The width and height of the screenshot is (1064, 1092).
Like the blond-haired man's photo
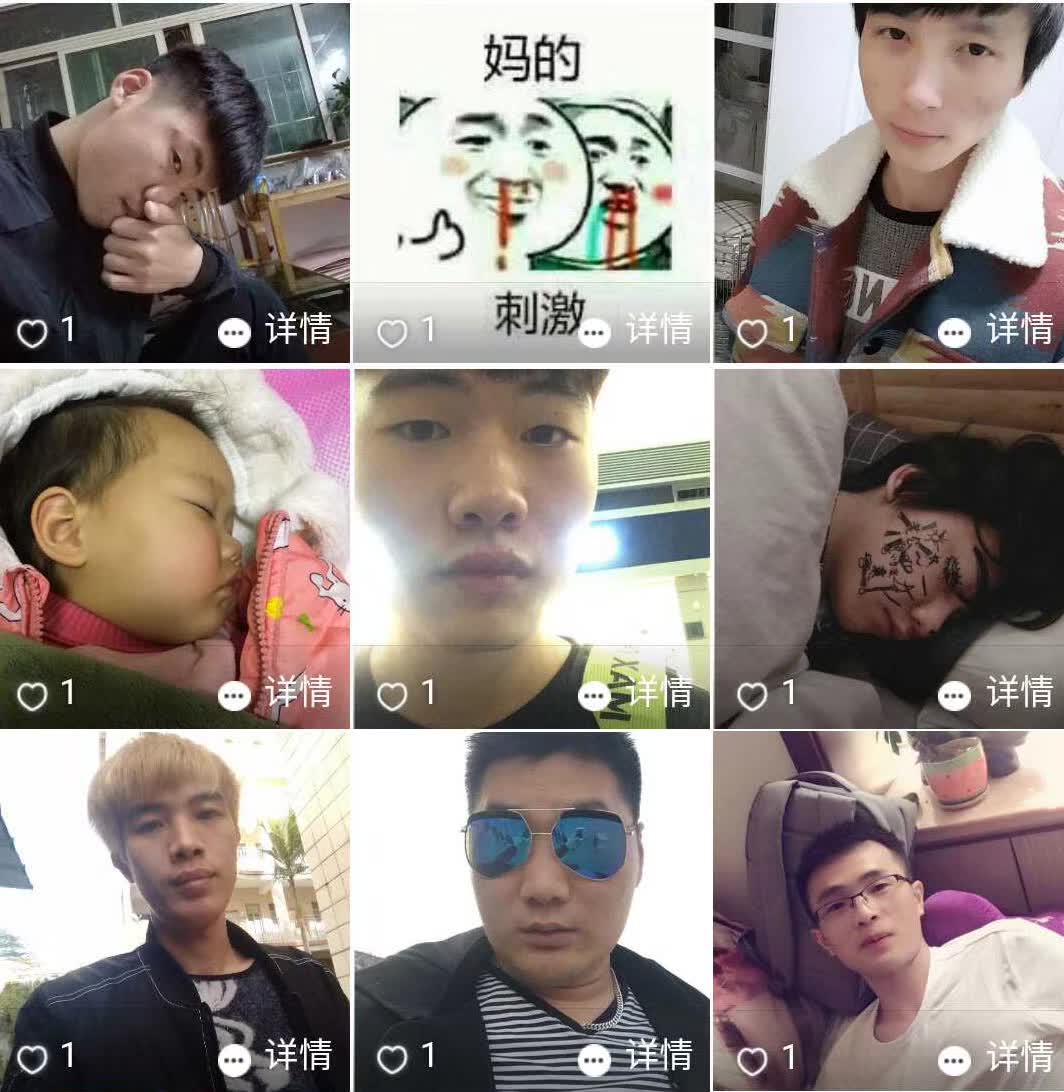tap(32, 1058)
